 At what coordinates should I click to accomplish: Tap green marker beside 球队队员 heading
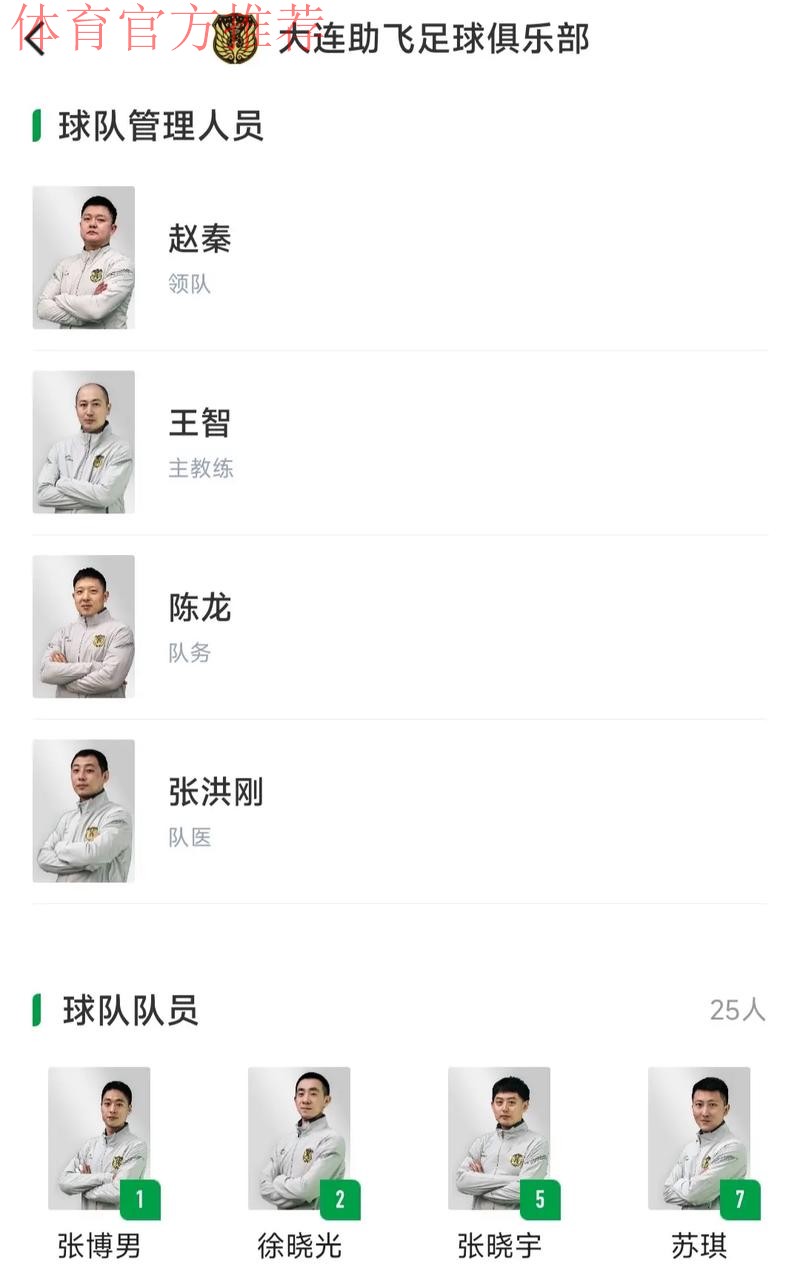36,1011
